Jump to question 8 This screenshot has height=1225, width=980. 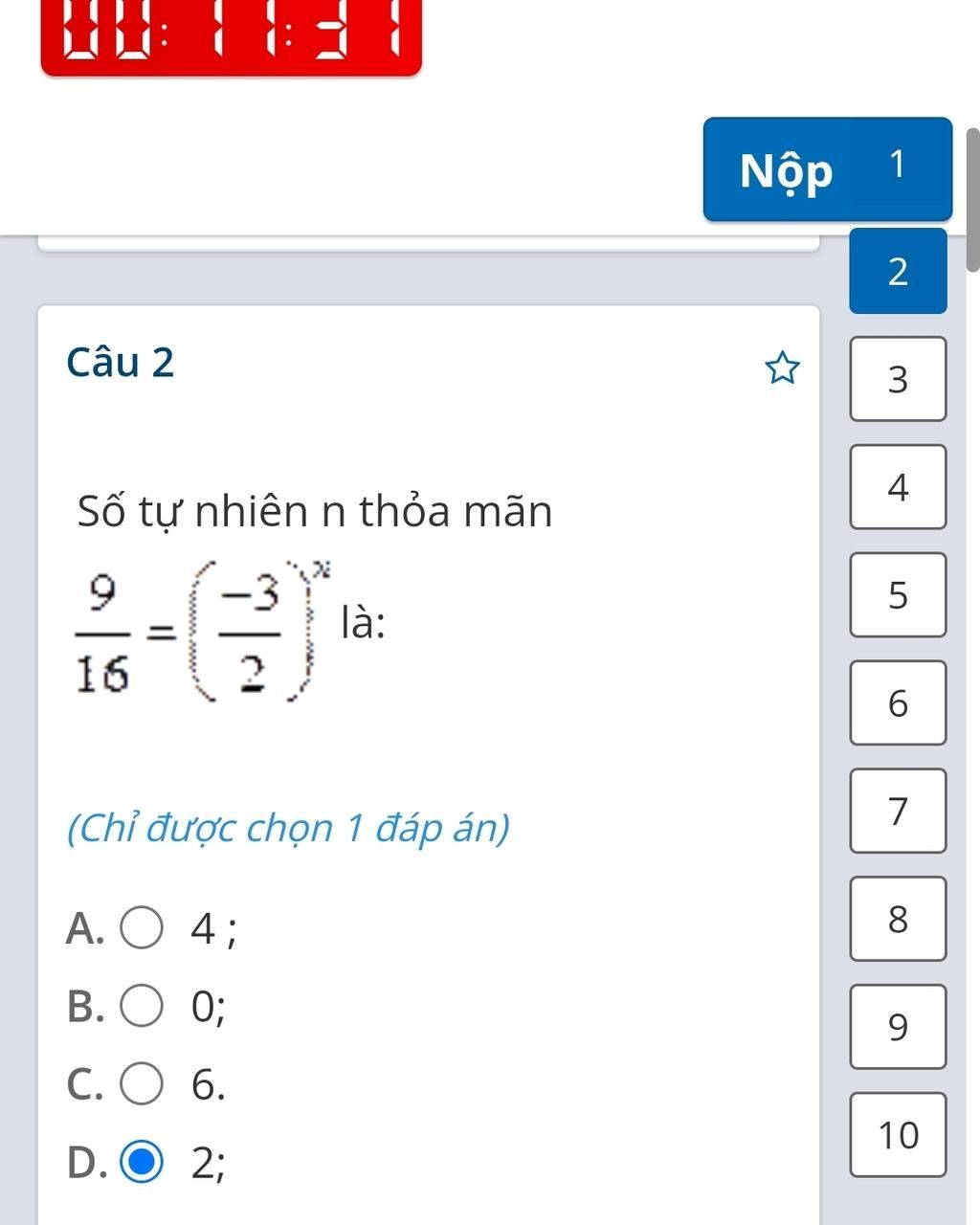click(x=897, y=919)
